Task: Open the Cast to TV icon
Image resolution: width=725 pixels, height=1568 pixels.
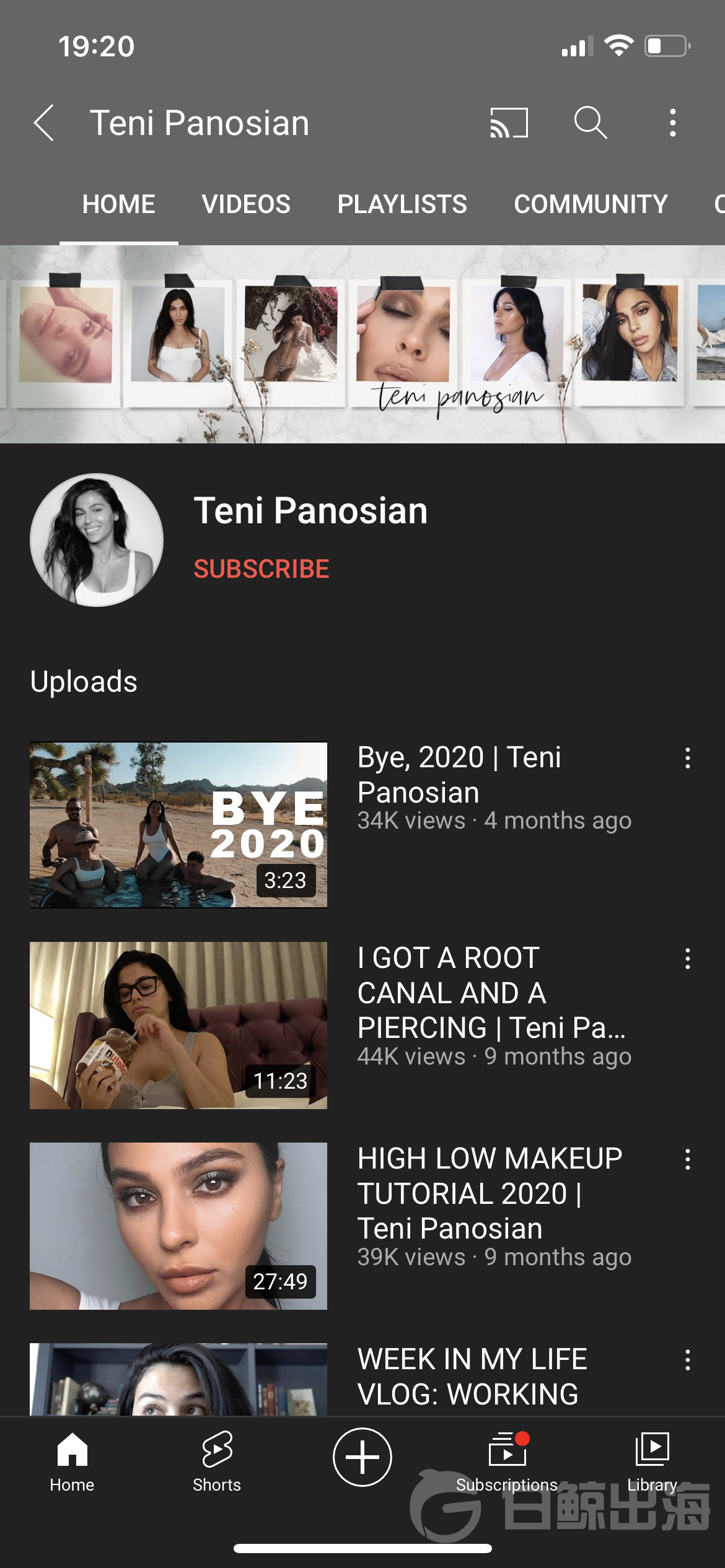Action: tap(508, 123)
